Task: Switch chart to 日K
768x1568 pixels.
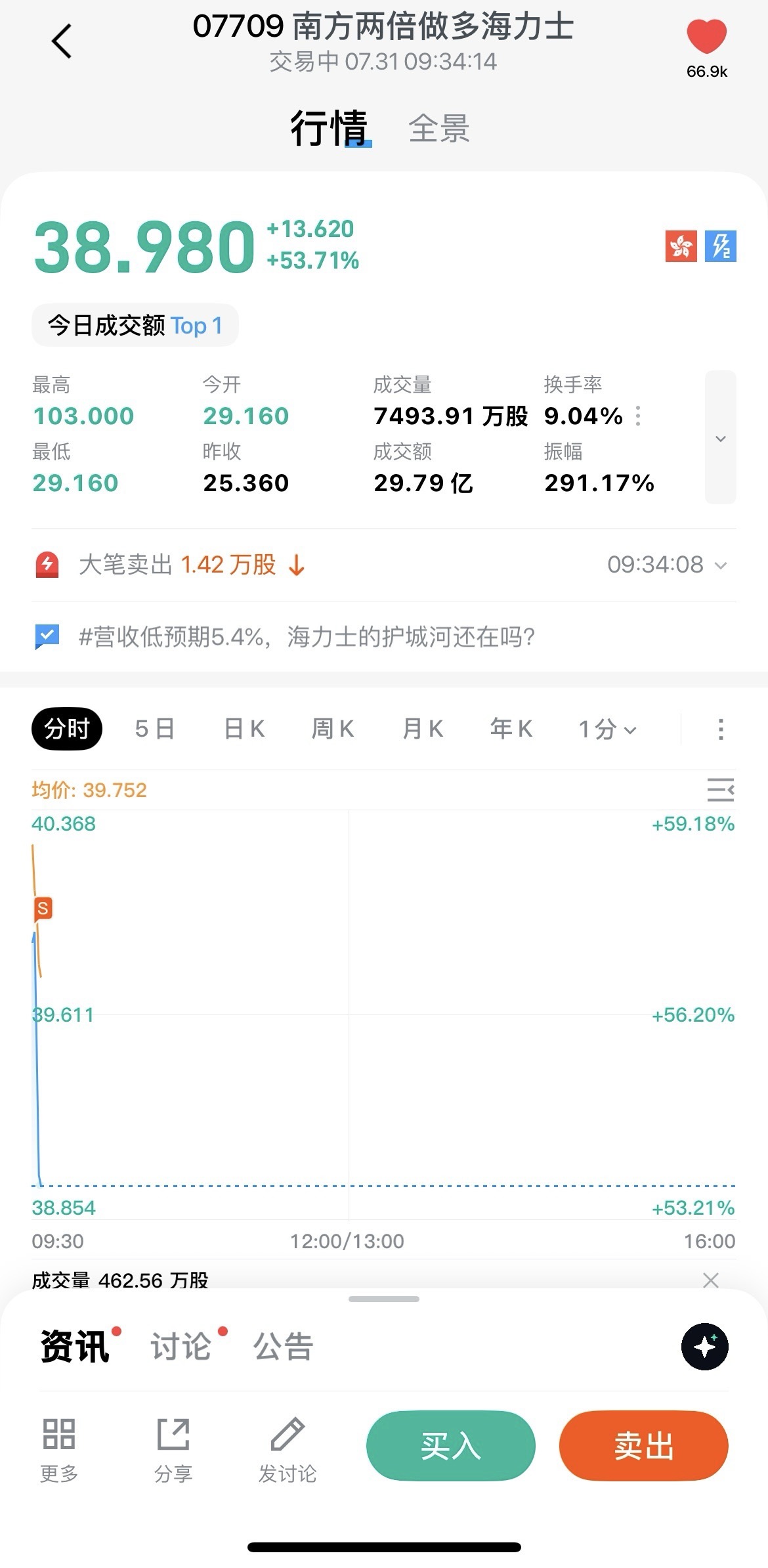Action: tap(244, 729)
